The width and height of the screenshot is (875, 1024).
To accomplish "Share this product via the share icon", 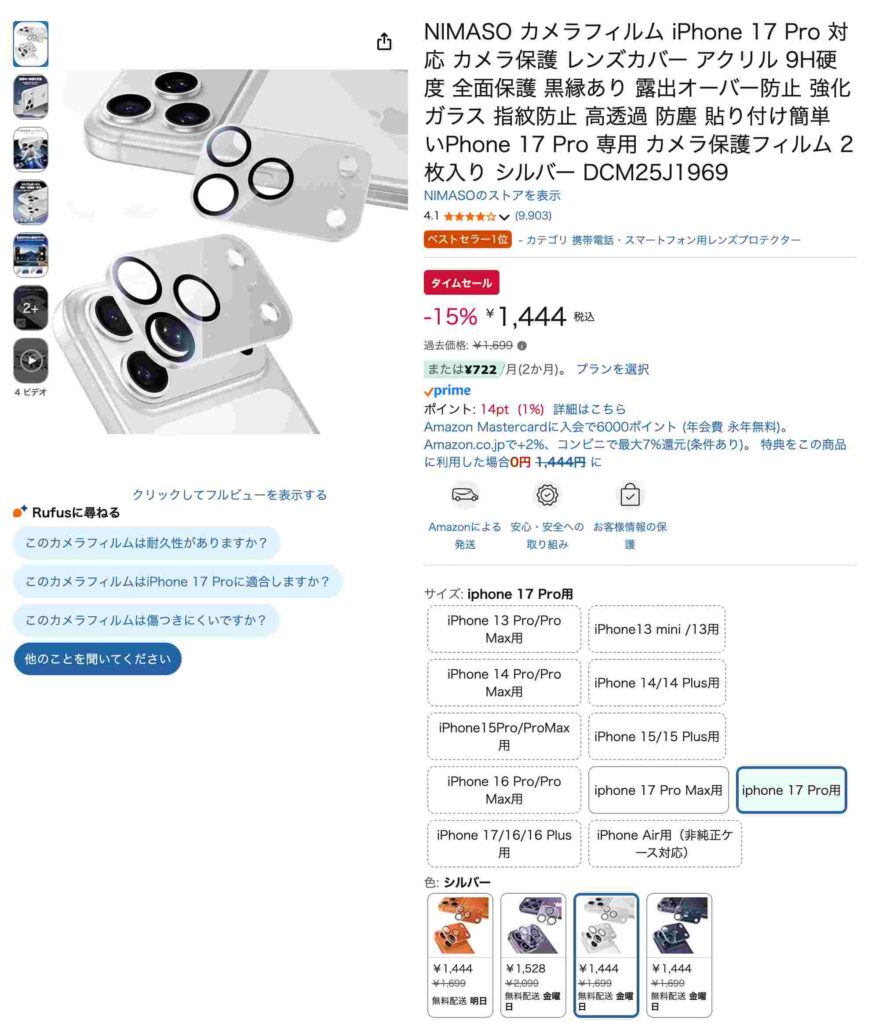I will pyautogui.click(x=384, y=42).
